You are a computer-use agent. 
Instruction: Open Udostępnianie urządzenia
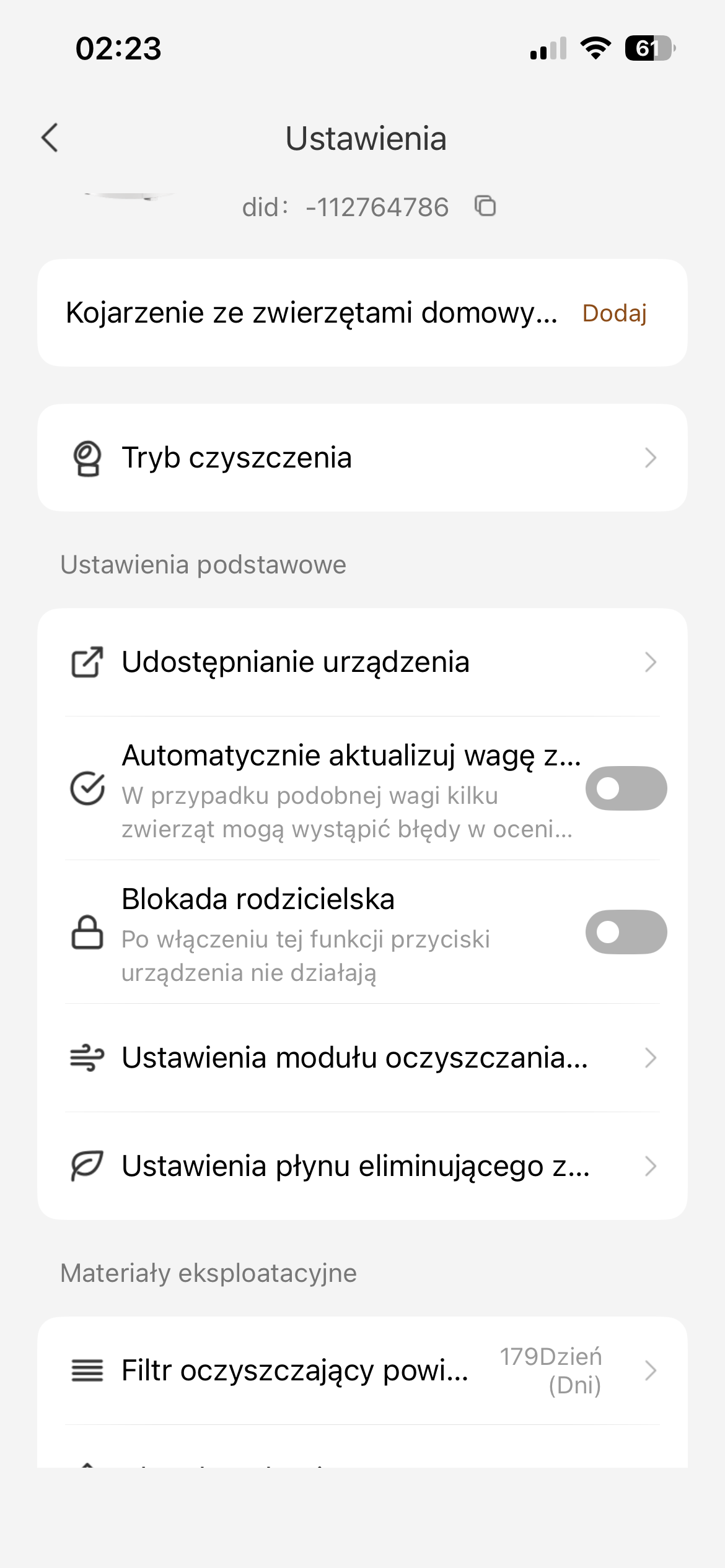click(x=362, y=662)
